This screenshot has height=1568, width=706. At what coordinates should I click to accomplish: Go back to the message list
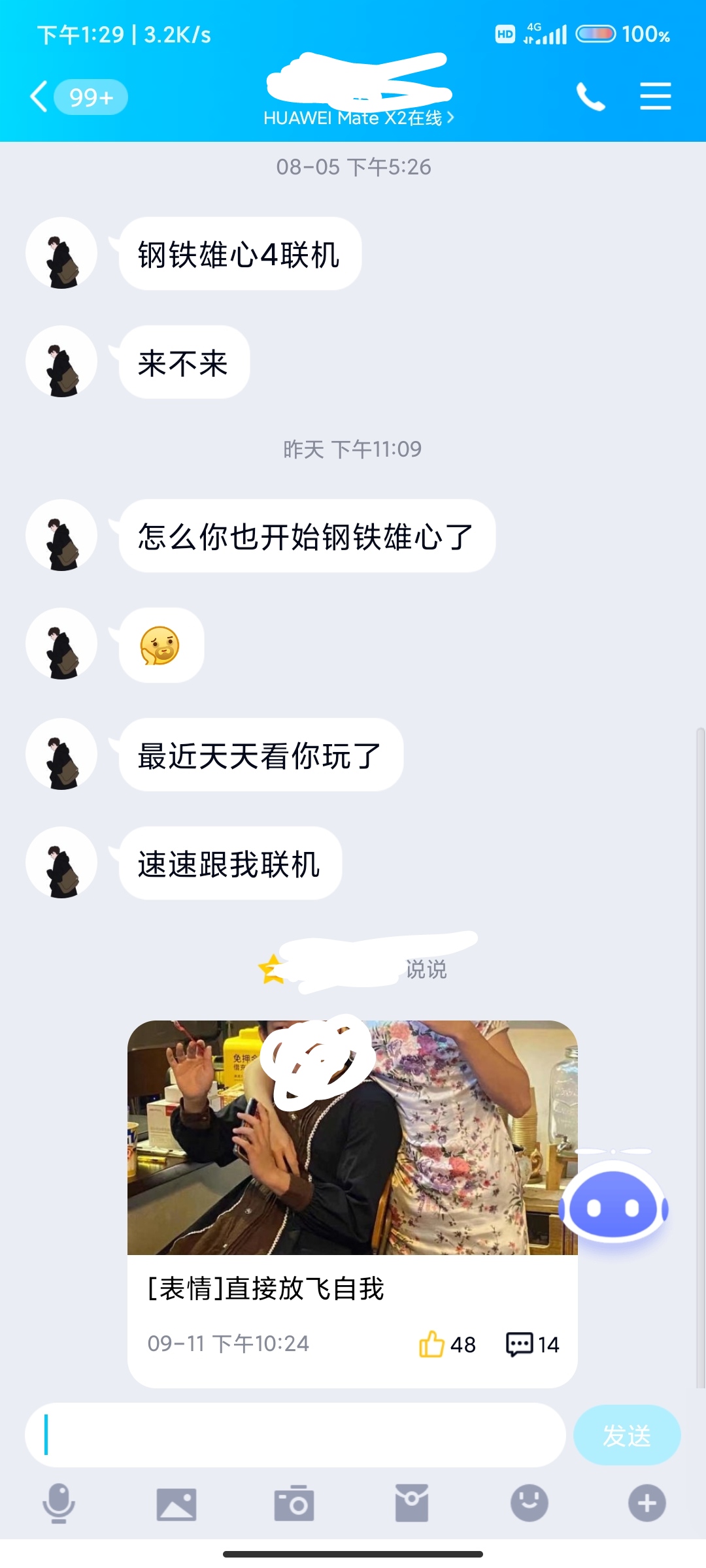click(39, 97)
